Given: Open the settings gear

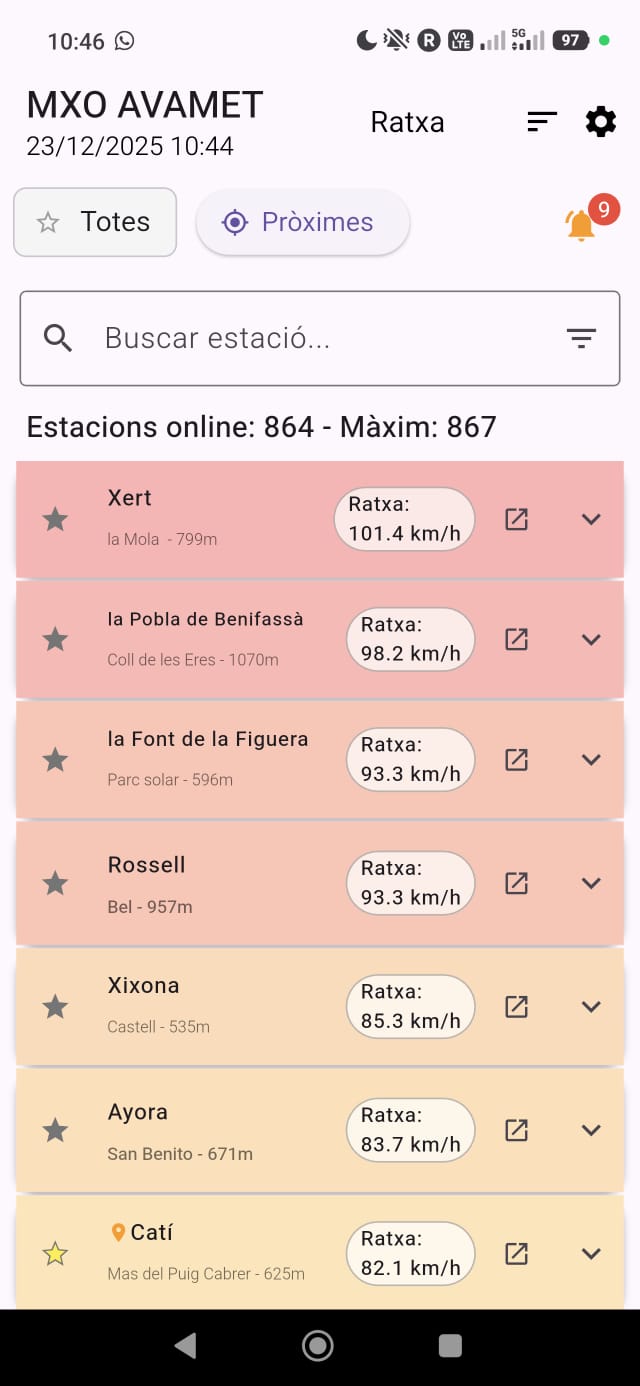Looking at the screenshot, I should [x=600, y=122].
